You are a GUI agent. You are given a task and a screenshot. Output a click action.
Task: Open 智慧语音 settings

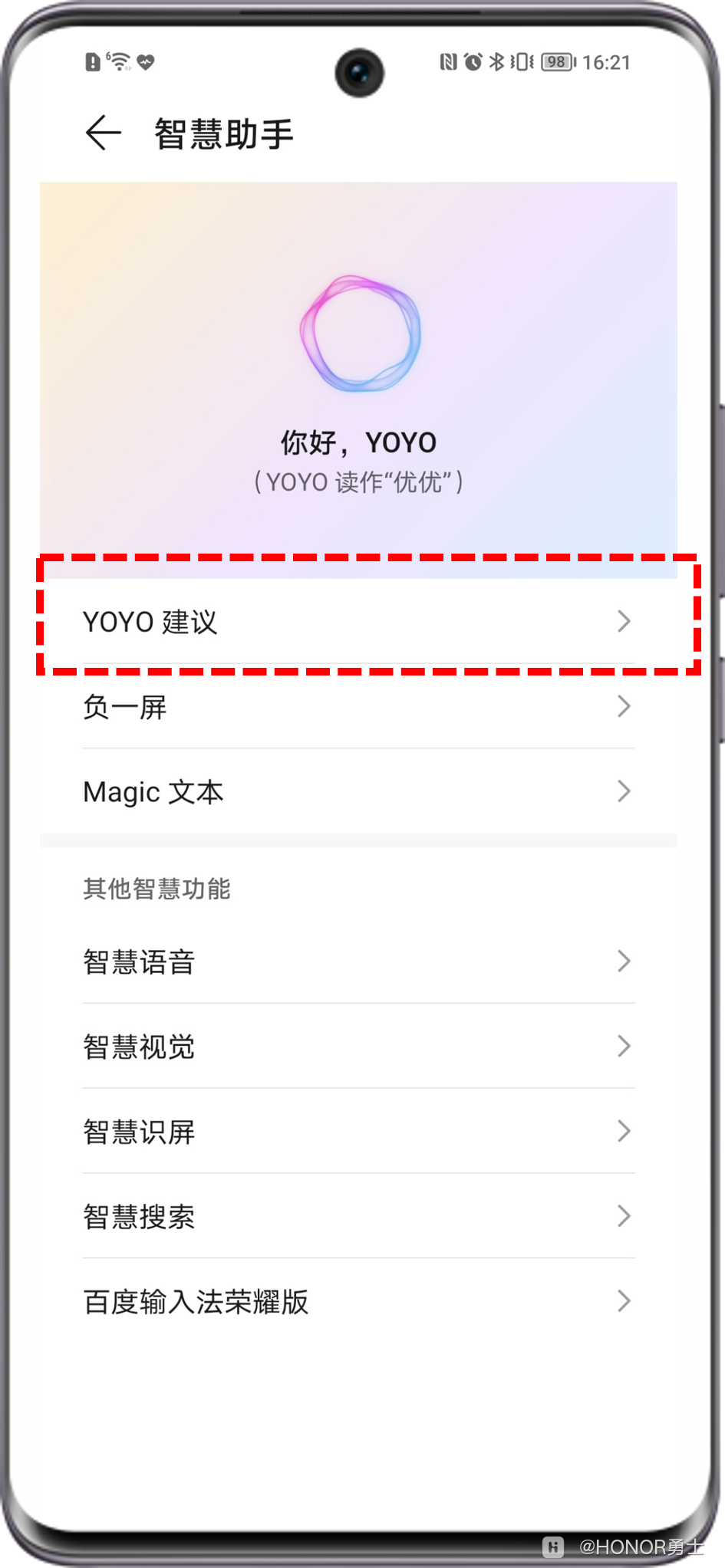click(358, 962)
